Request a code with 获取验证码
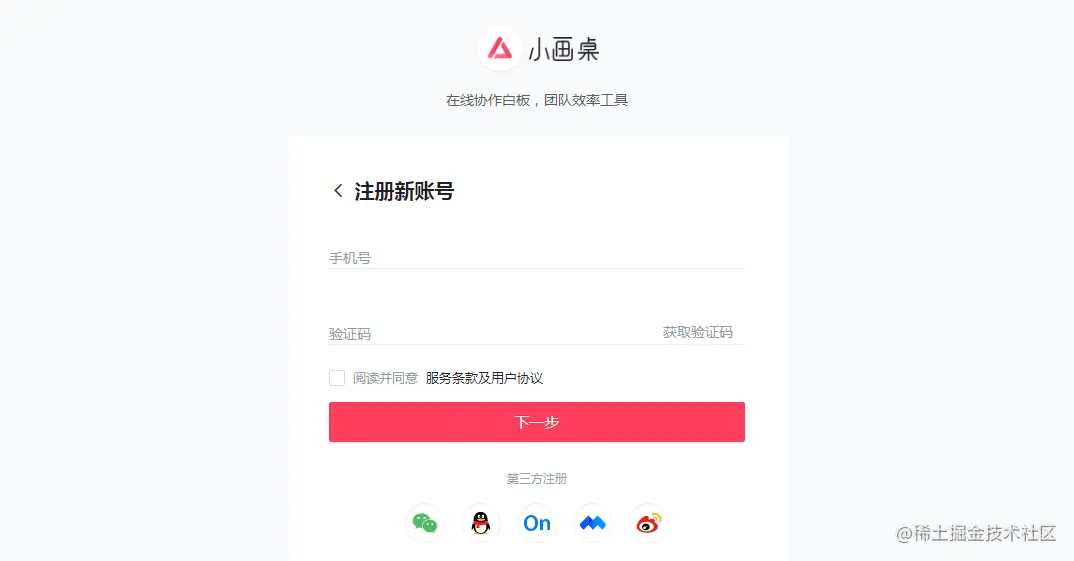 [697, 332]
